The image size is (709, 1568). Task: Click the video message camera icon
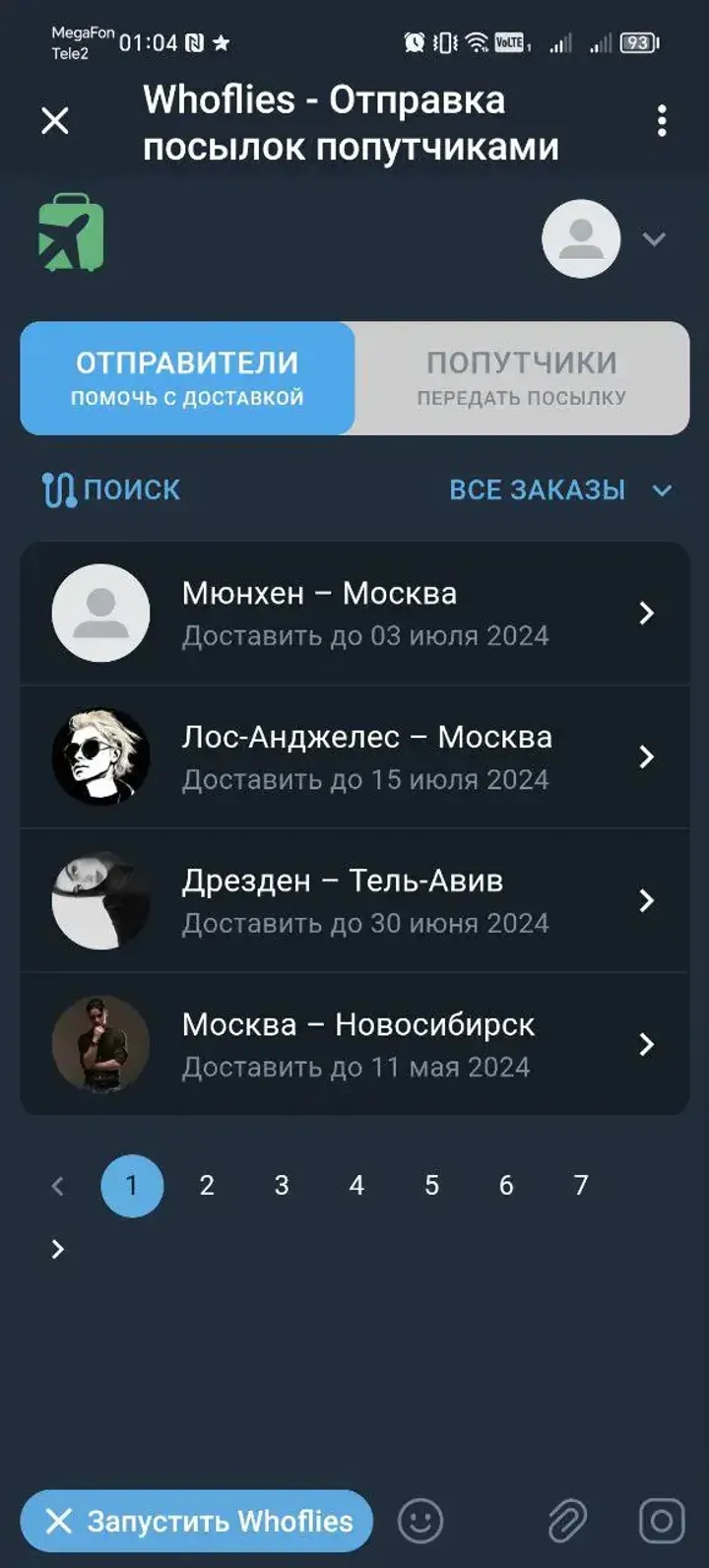658,1521
